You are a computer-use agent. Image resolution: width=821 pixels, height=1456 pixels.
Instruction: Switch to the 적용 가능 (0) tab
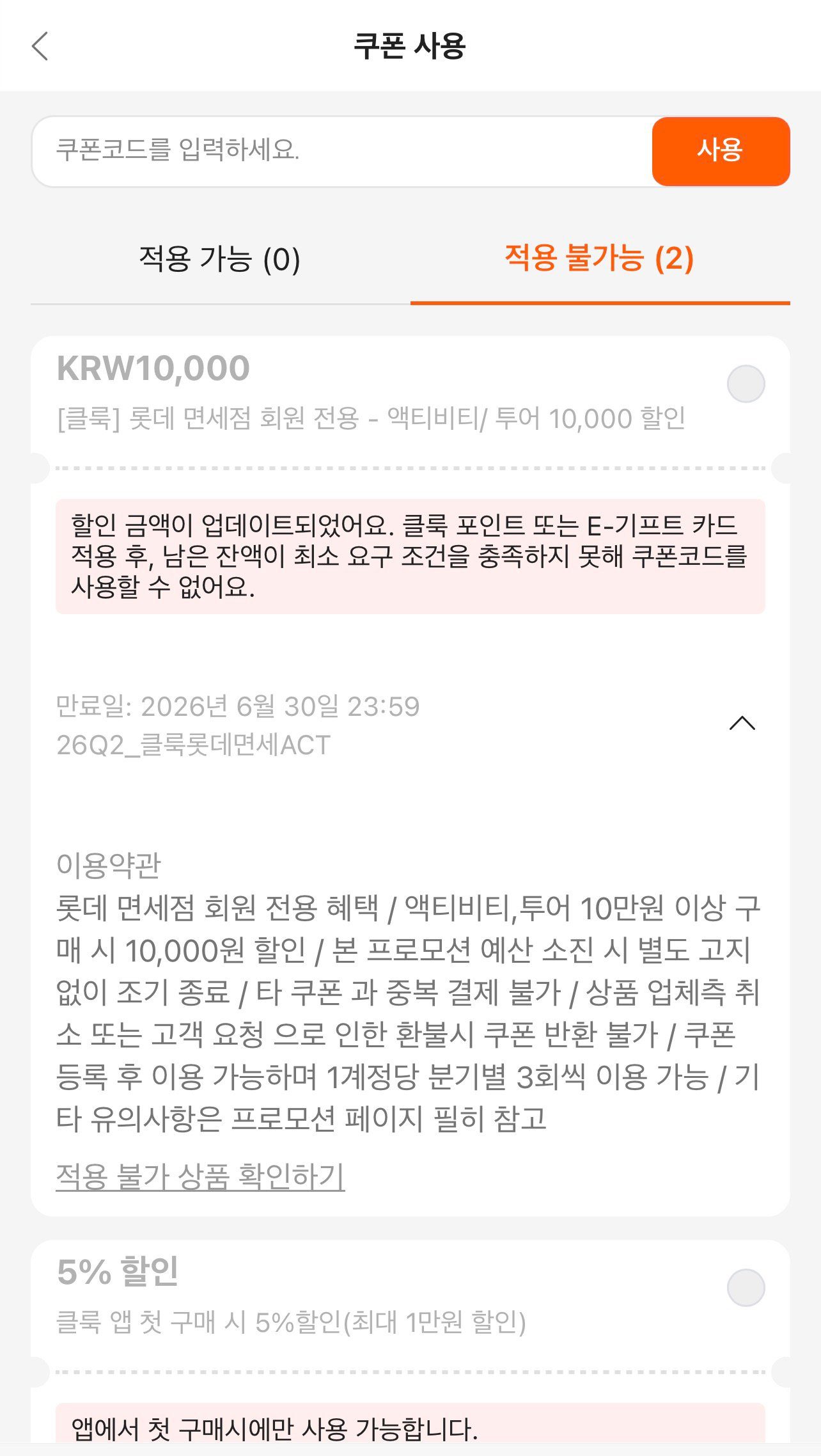coord(220,259)
